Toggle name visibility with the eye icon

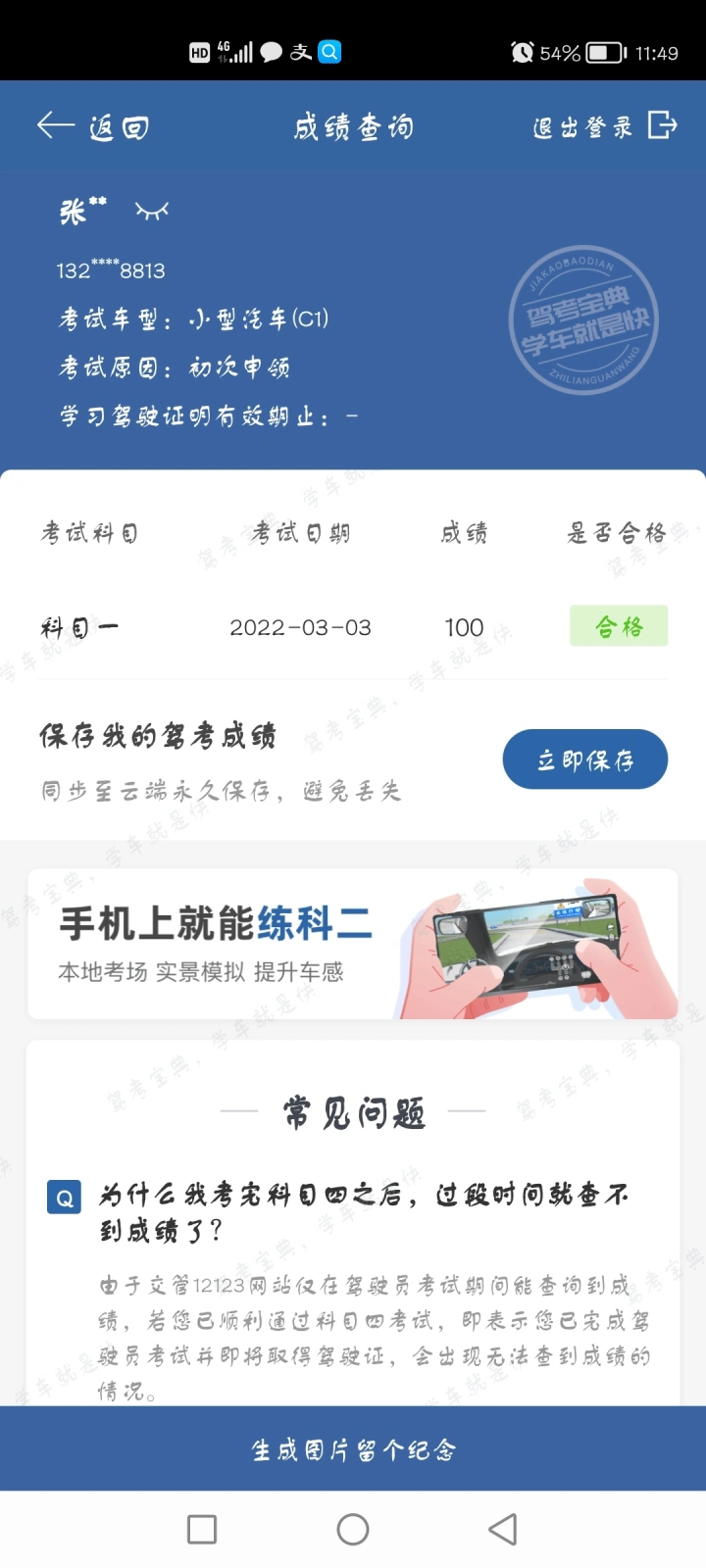coord(152,211)
